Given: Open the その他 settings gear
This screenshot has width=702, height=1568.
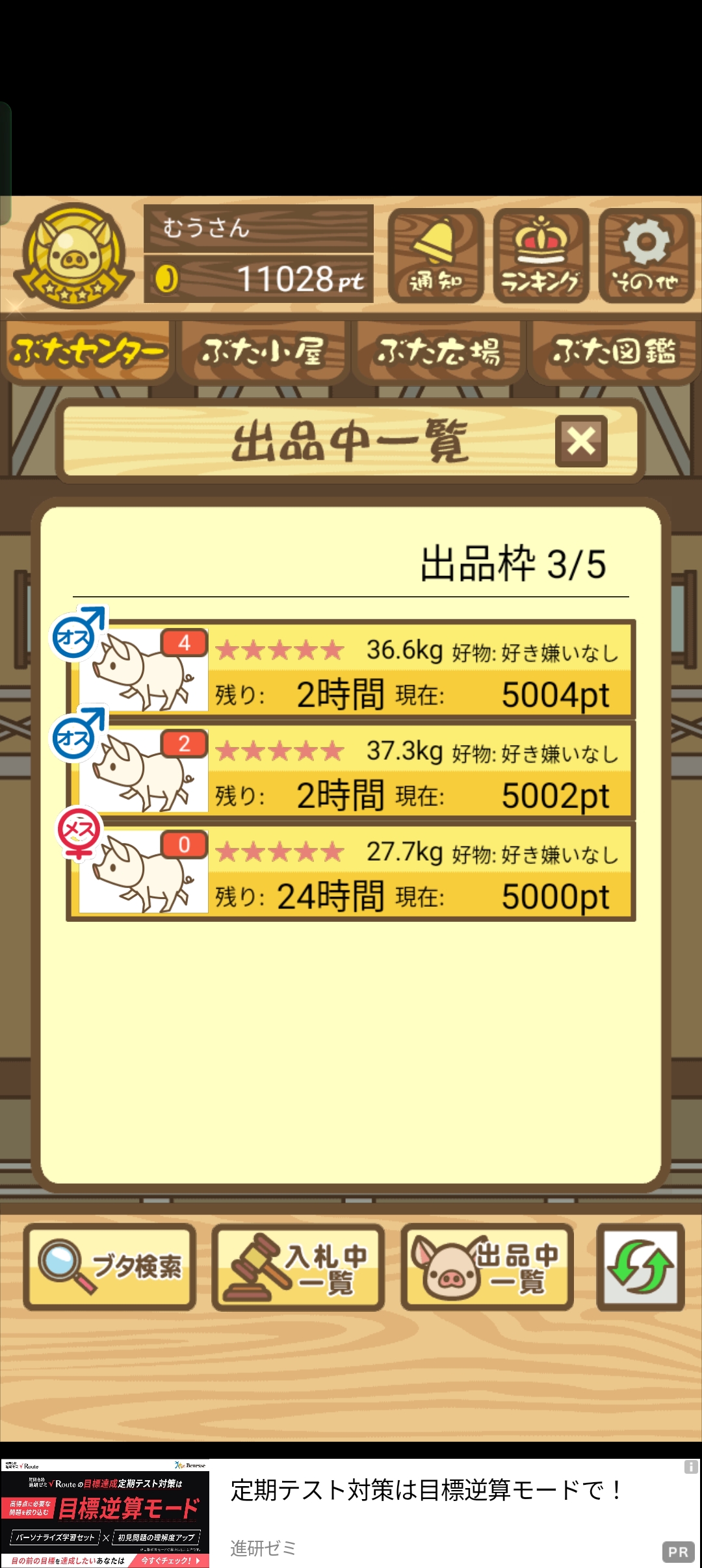Looking at the screenshot, I should 646,255.
